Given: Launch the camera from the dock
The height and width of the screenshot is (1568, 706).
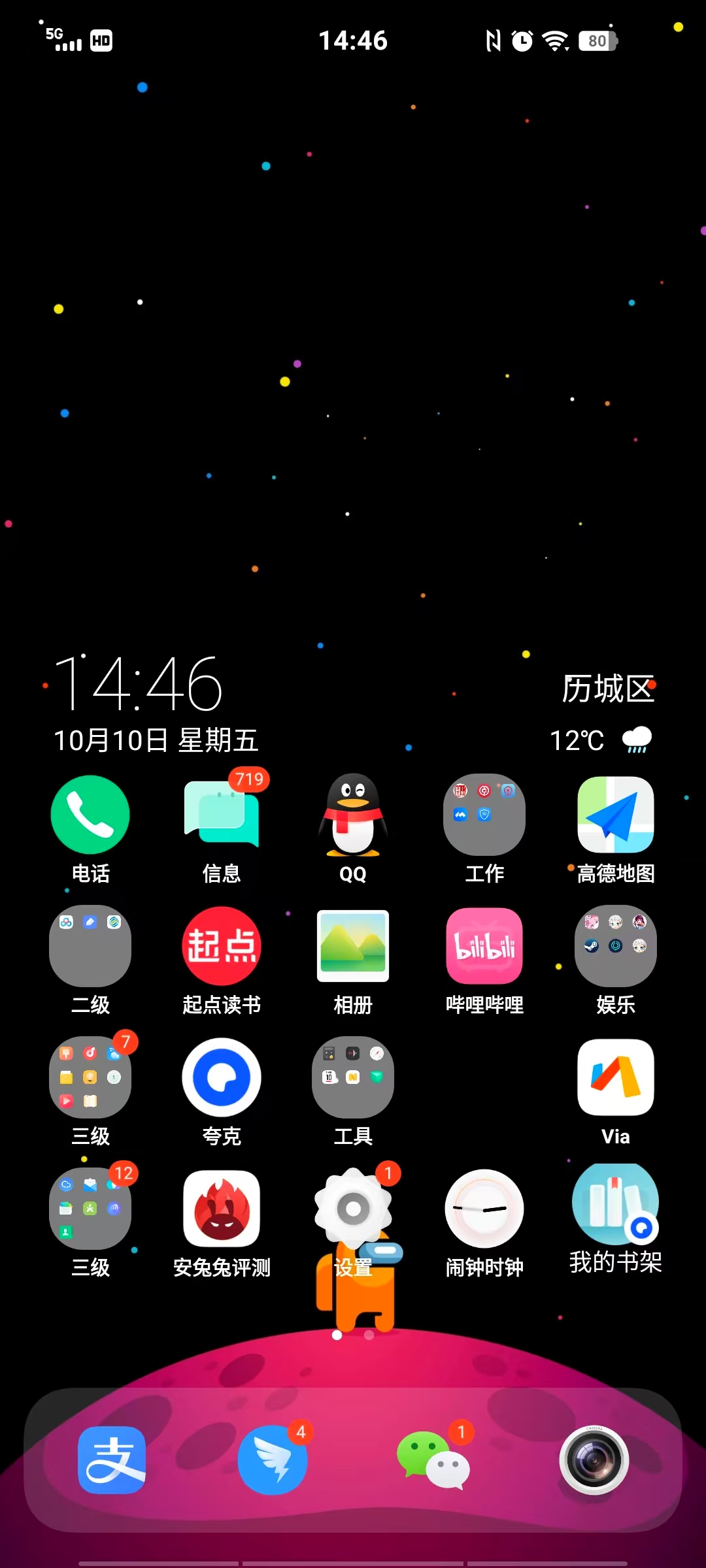Looking at the screenshot, I should click(594, 1460).
